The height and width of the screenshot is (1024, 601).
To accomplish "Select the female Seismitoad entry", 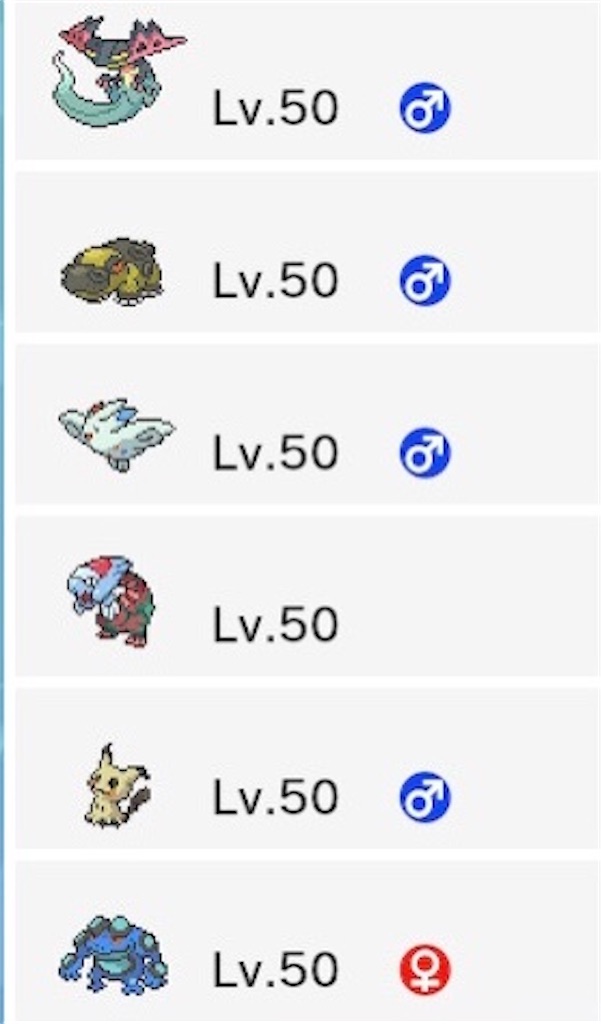I will click(307, 941).
